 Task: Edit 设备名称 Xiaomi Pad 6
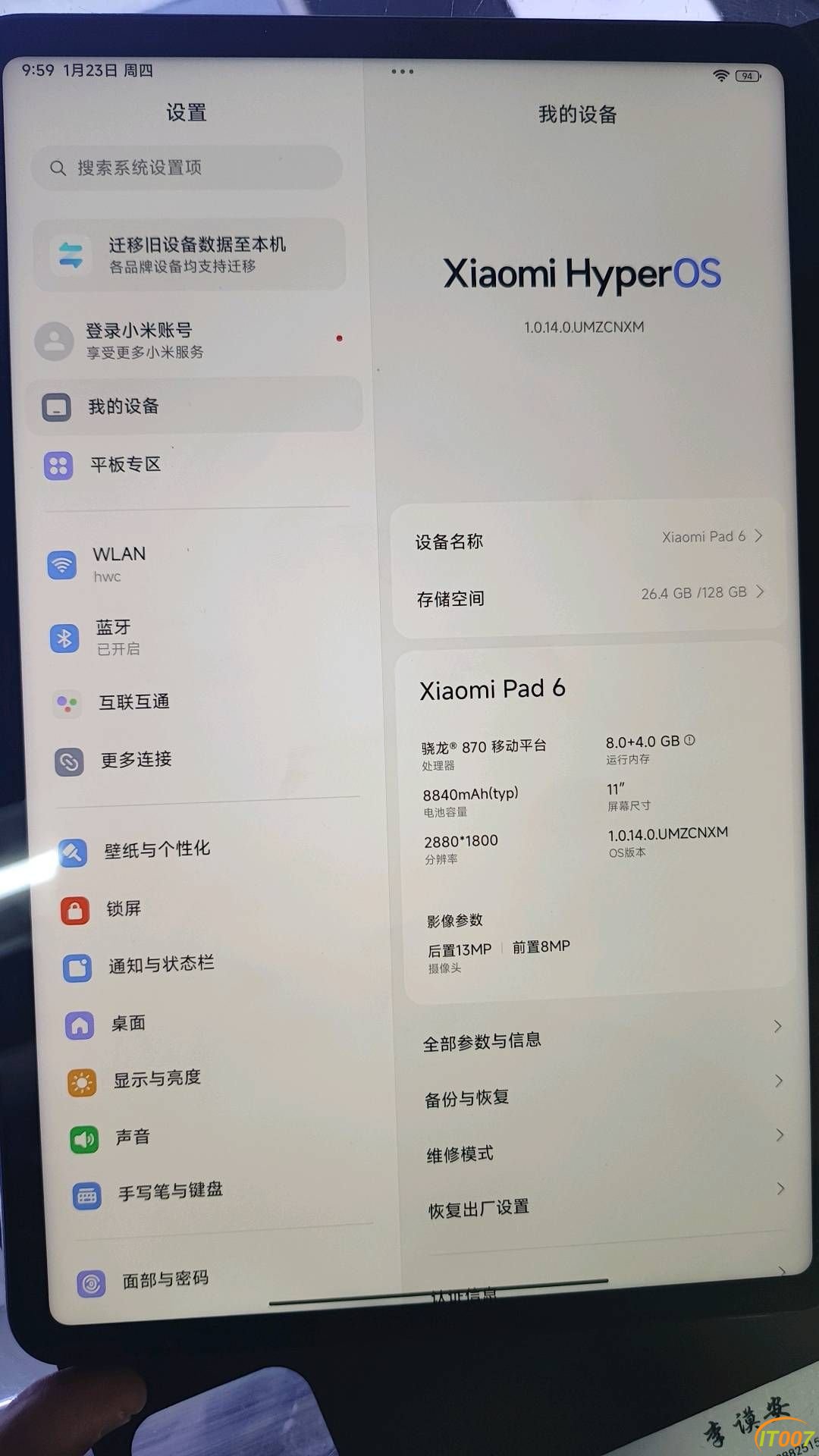tap(588, 539)
